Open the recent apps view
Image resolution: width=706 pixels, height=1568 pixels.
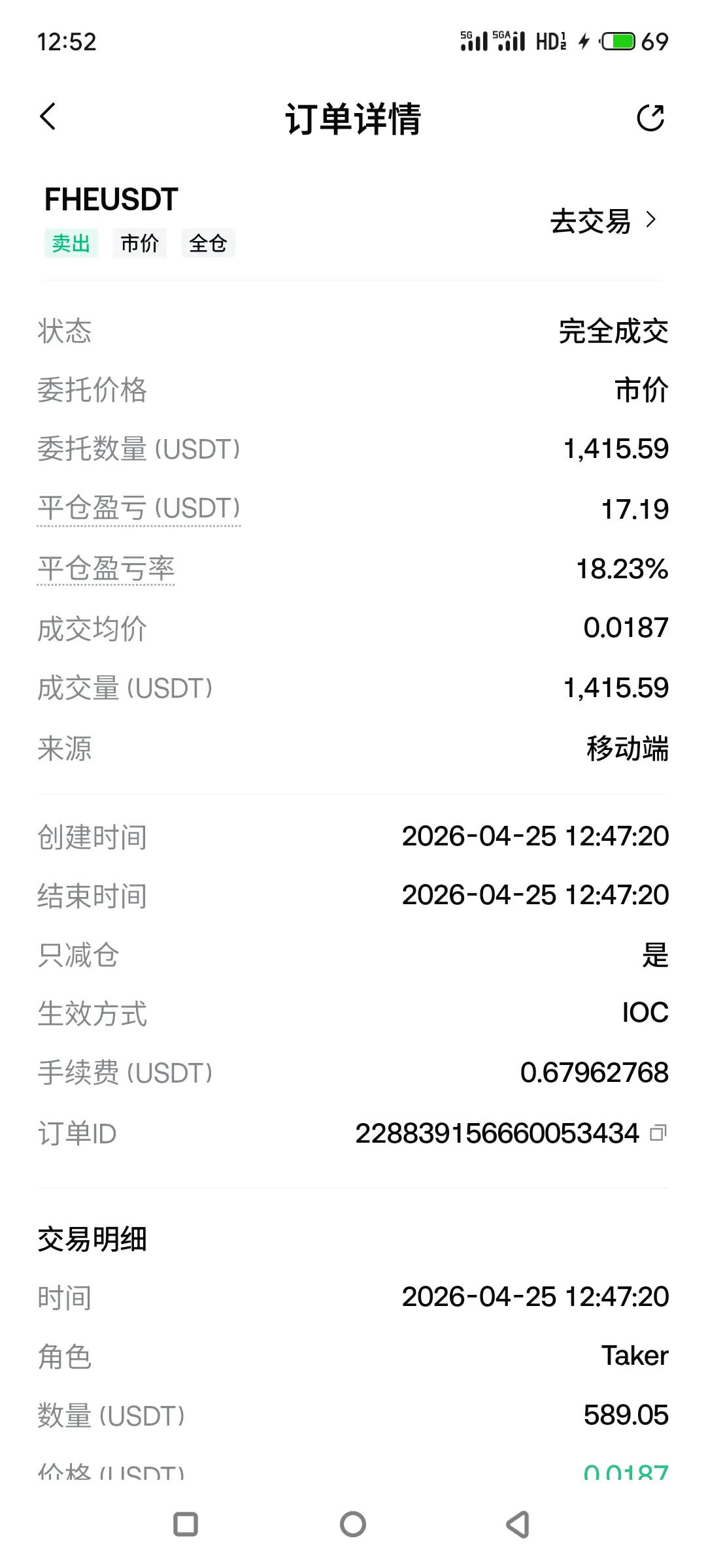[186, 1524]
